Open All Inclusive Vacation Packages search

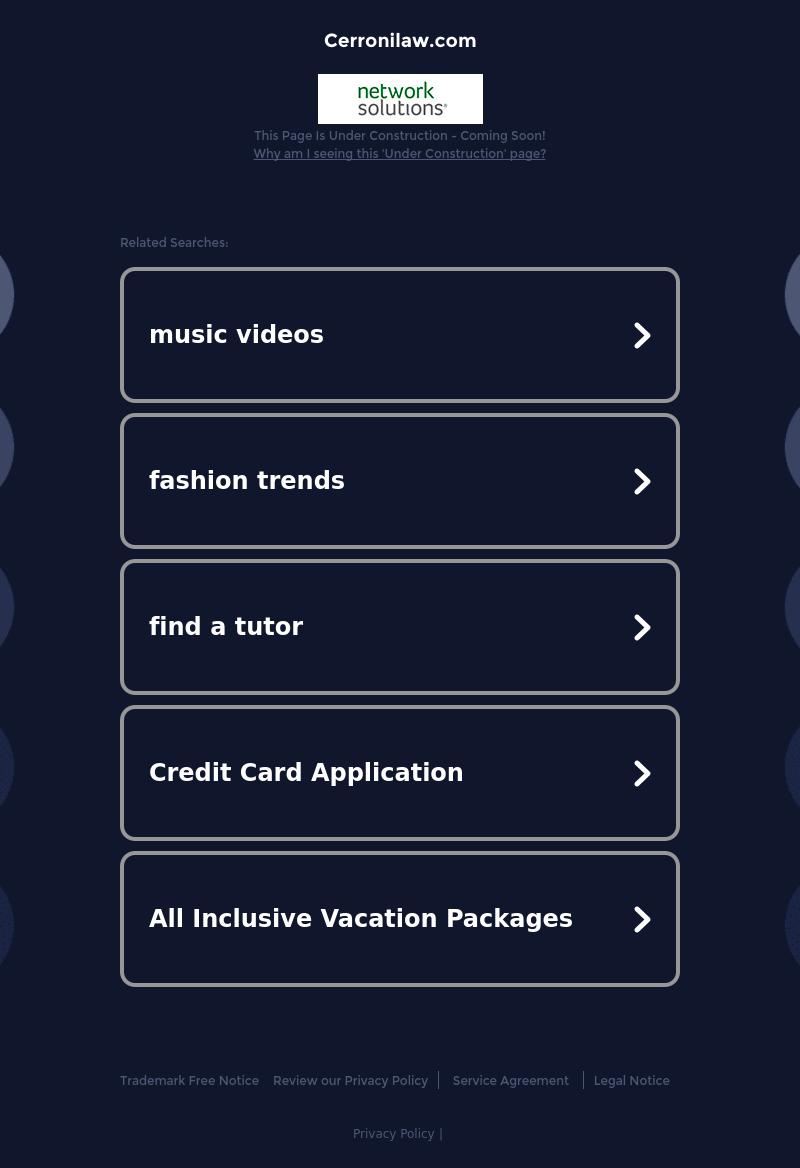[x=400, y=919]
